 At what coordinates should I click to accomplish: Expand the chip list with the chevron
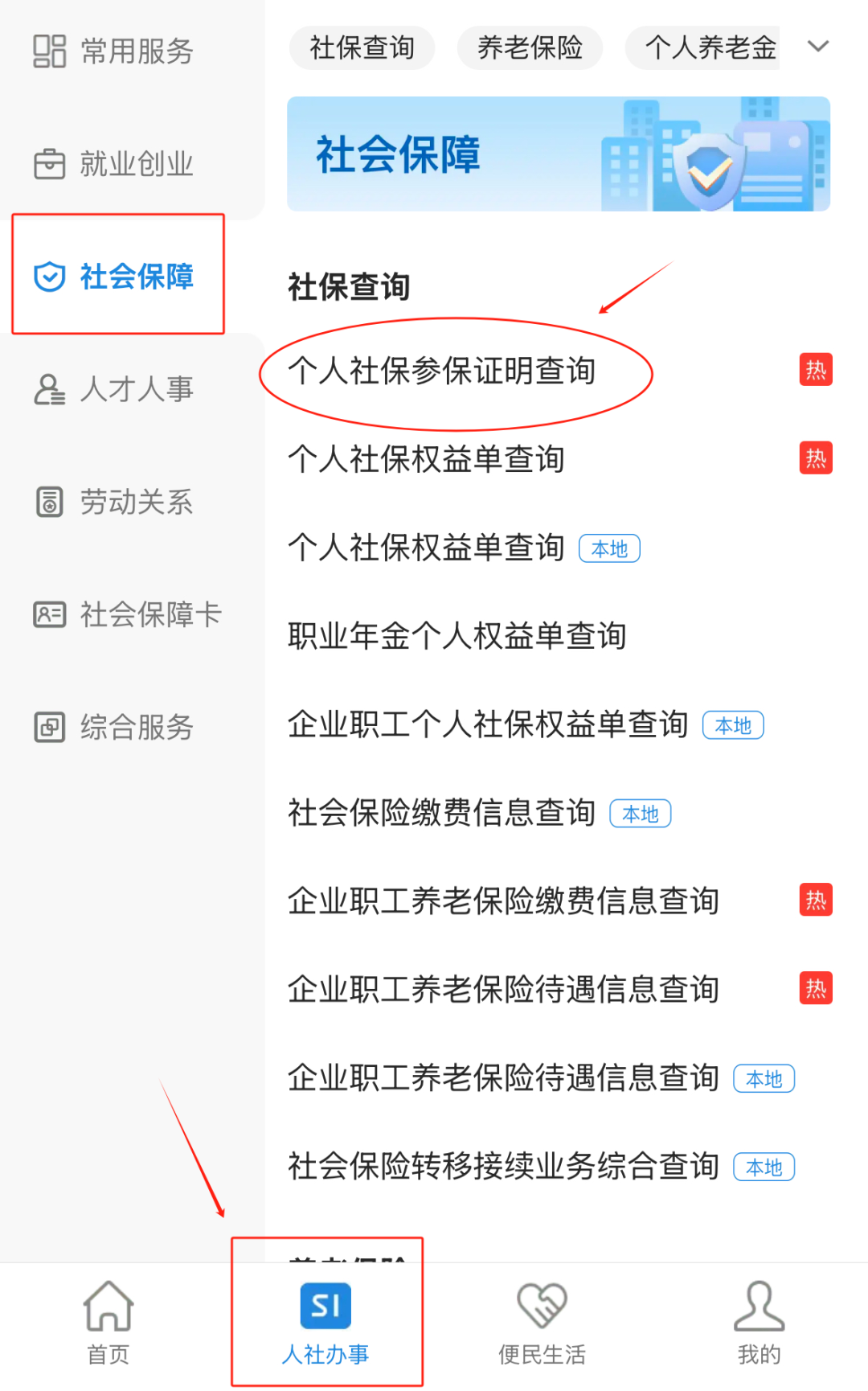pyautogui.click(x=818, y=47)
